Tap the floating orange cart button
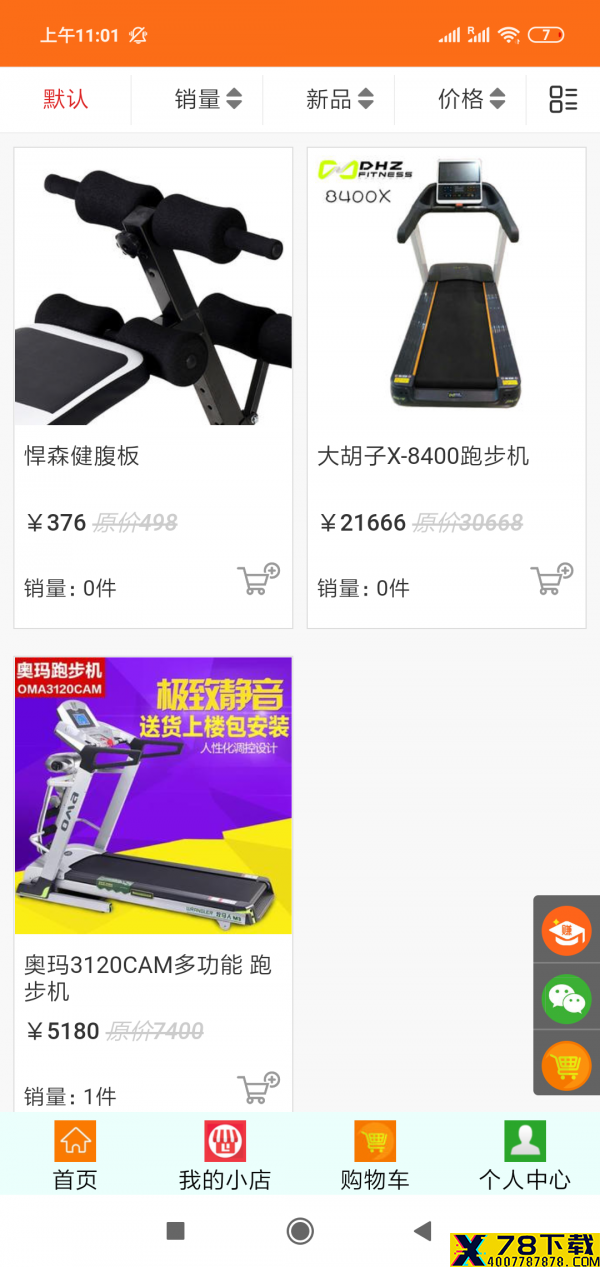Image resolution: width=600 pixels, height=1267 pixels. 566,1066
